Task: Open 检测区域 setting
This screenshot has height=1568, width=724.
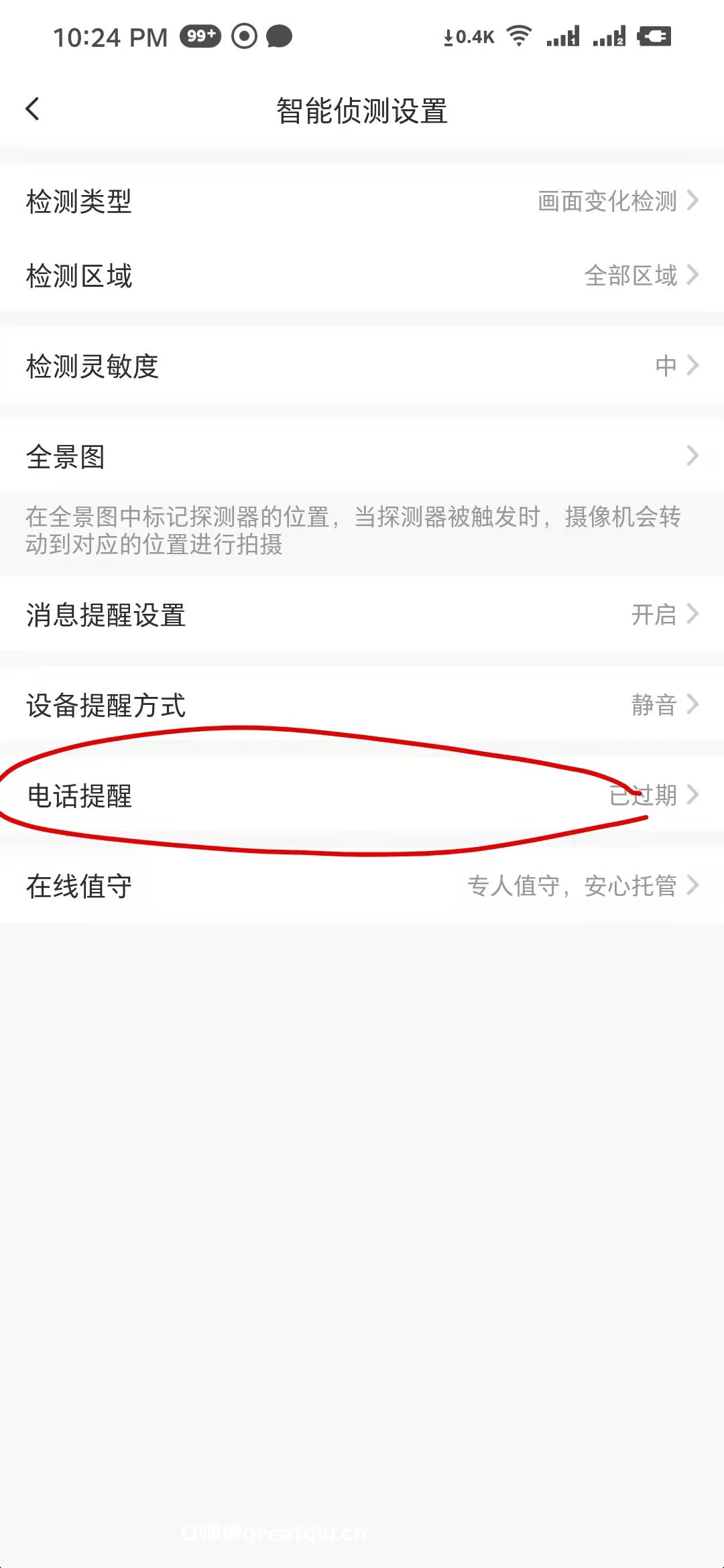Action: [362, 275]
